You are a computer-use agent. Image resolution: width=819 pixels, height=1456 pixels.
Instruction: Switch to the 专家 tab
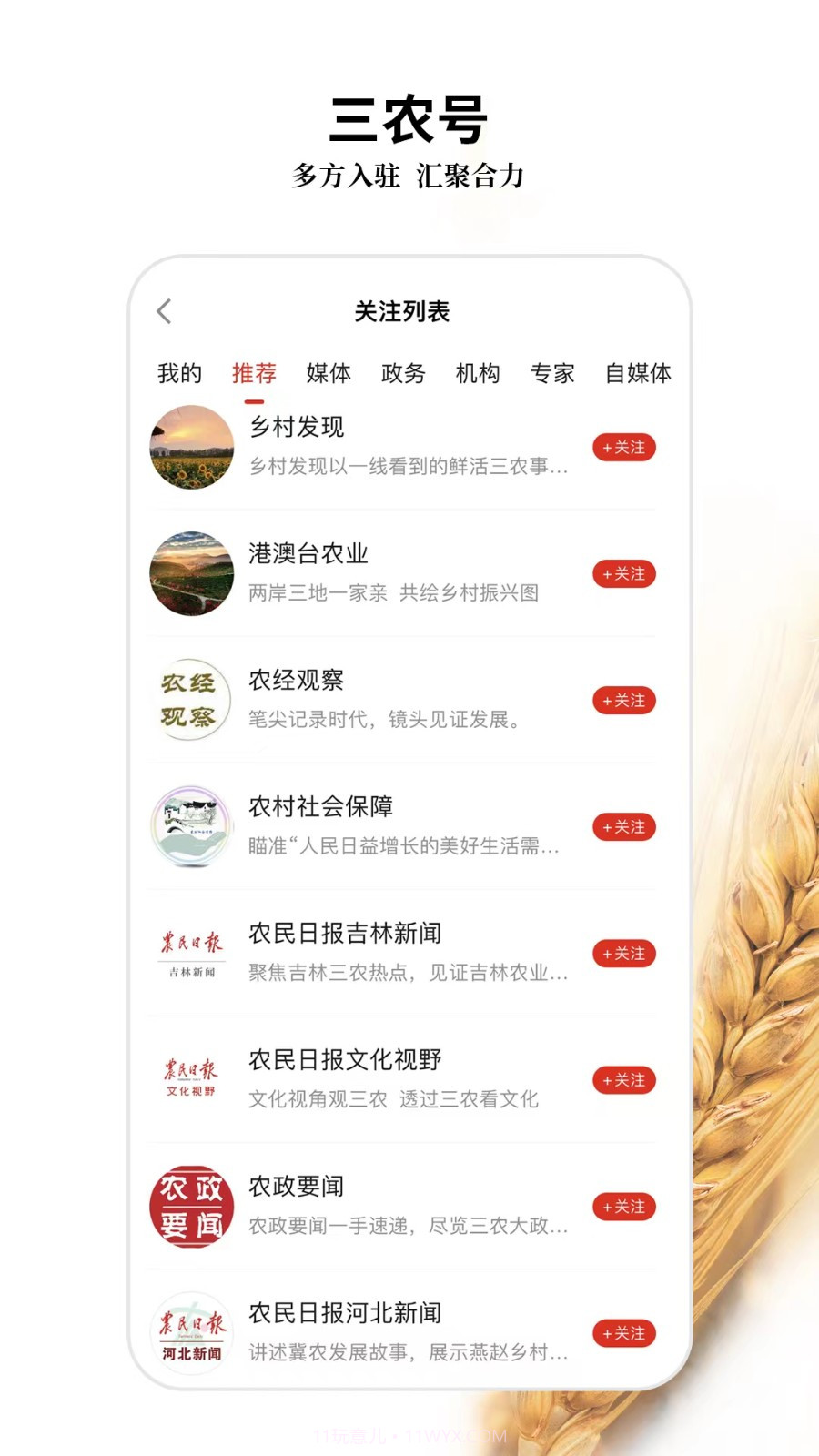click(552, 373)
